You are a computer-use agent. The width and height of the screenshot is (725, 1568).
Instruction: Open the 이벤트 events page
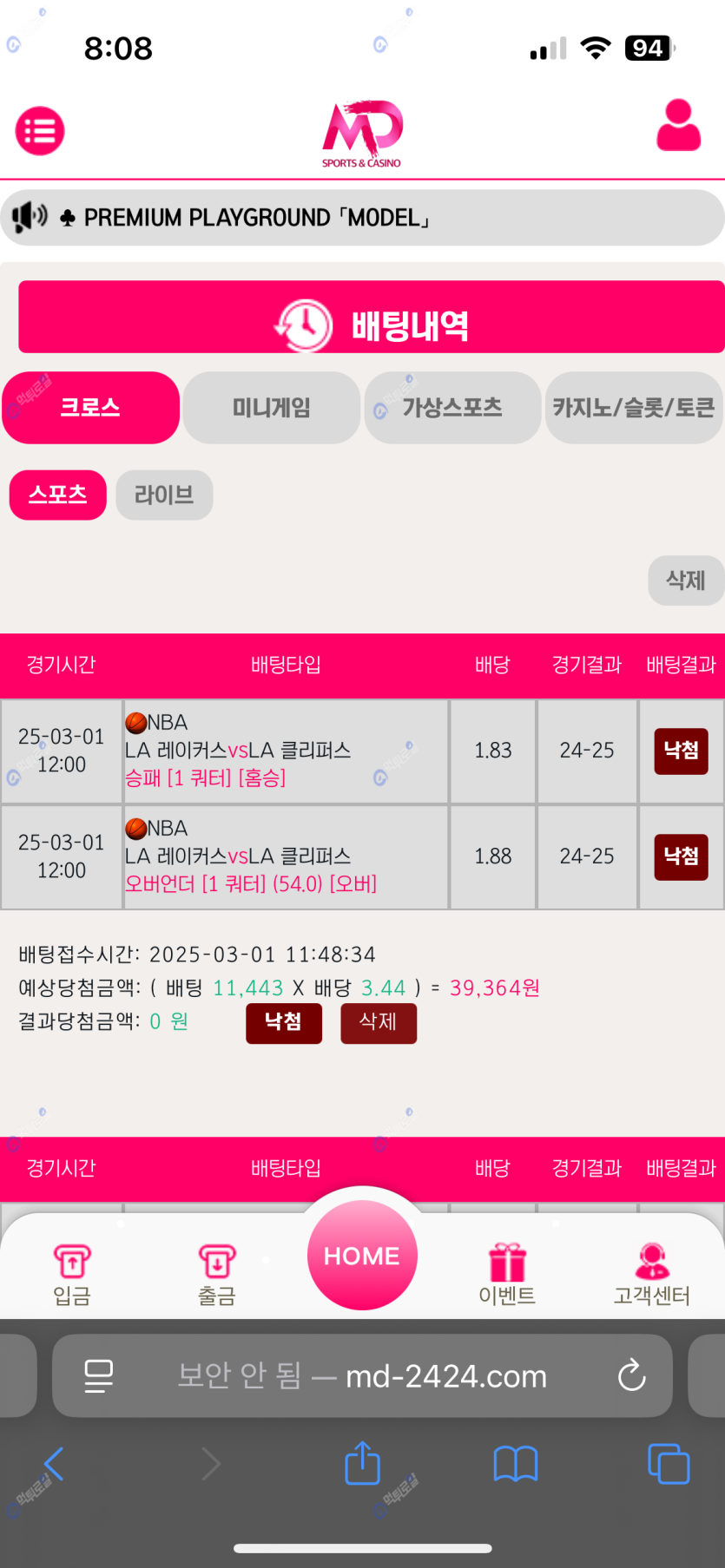click(x=507, y=1274)
